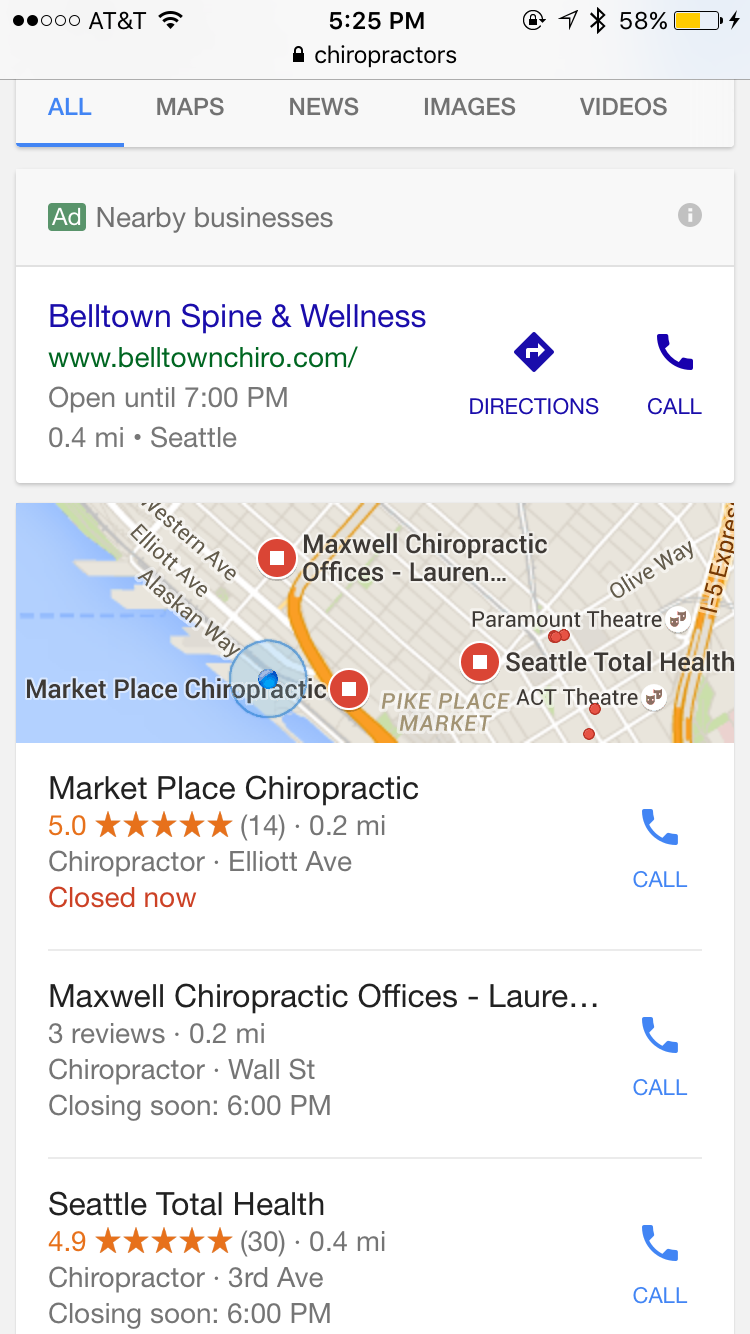Open the Seattle Total Health listing

186,1205
